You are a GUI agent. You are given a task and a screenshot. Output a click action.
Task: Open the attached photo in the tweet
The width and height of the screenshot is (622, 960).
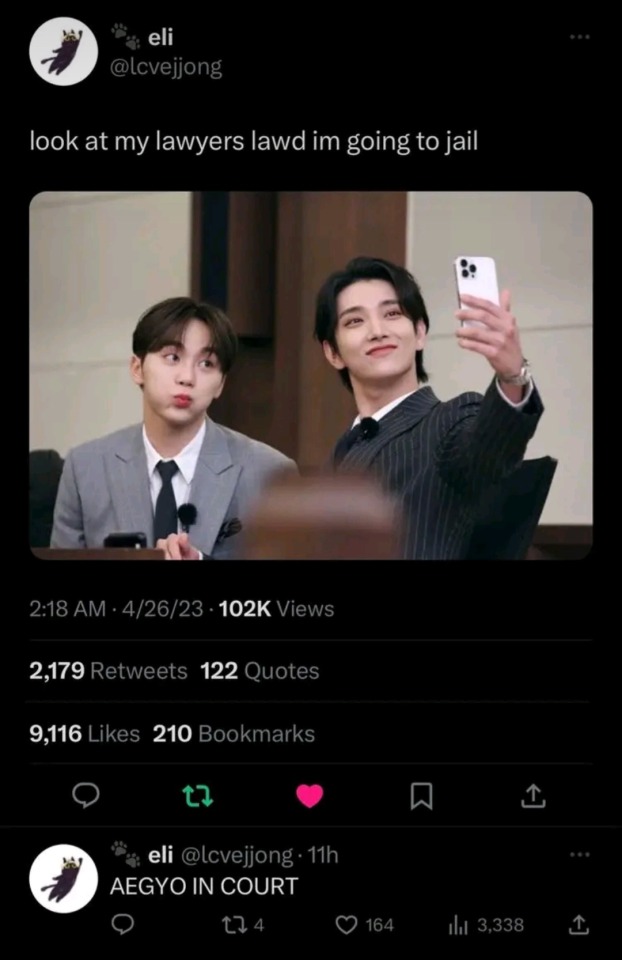click(311, 375)
